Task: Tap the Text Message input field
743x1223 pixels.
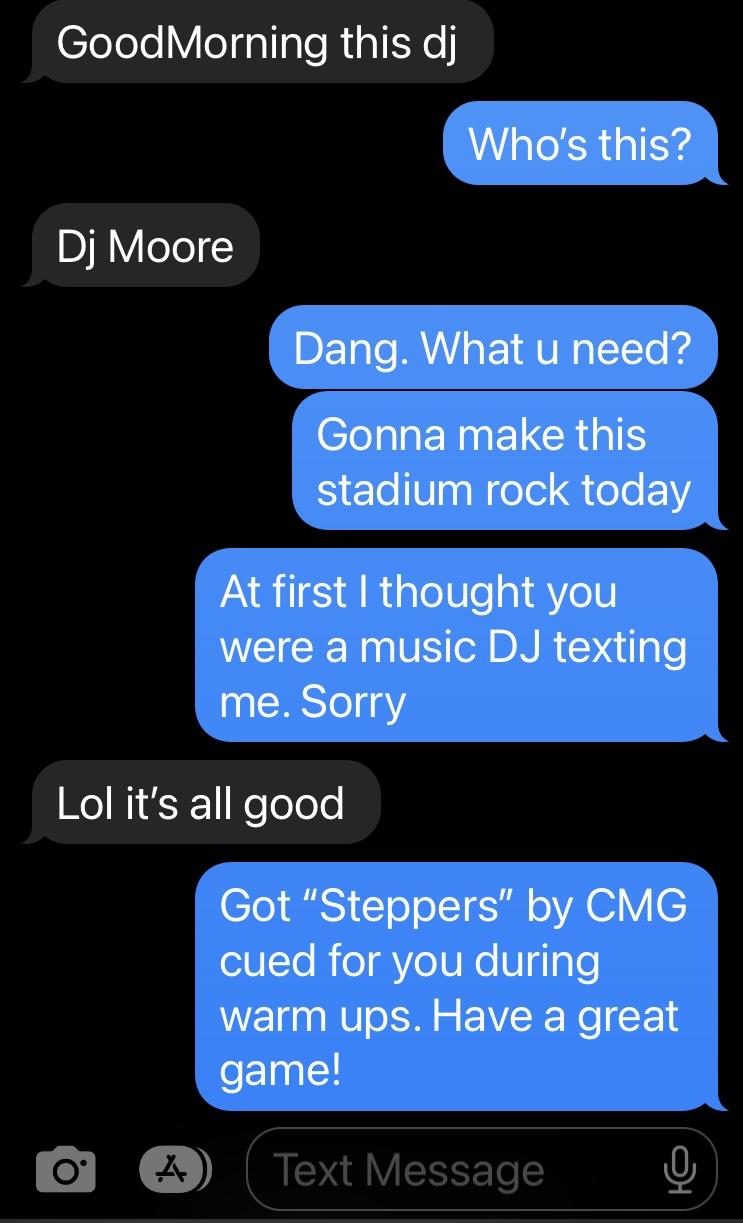Action: pos(482,1169)
